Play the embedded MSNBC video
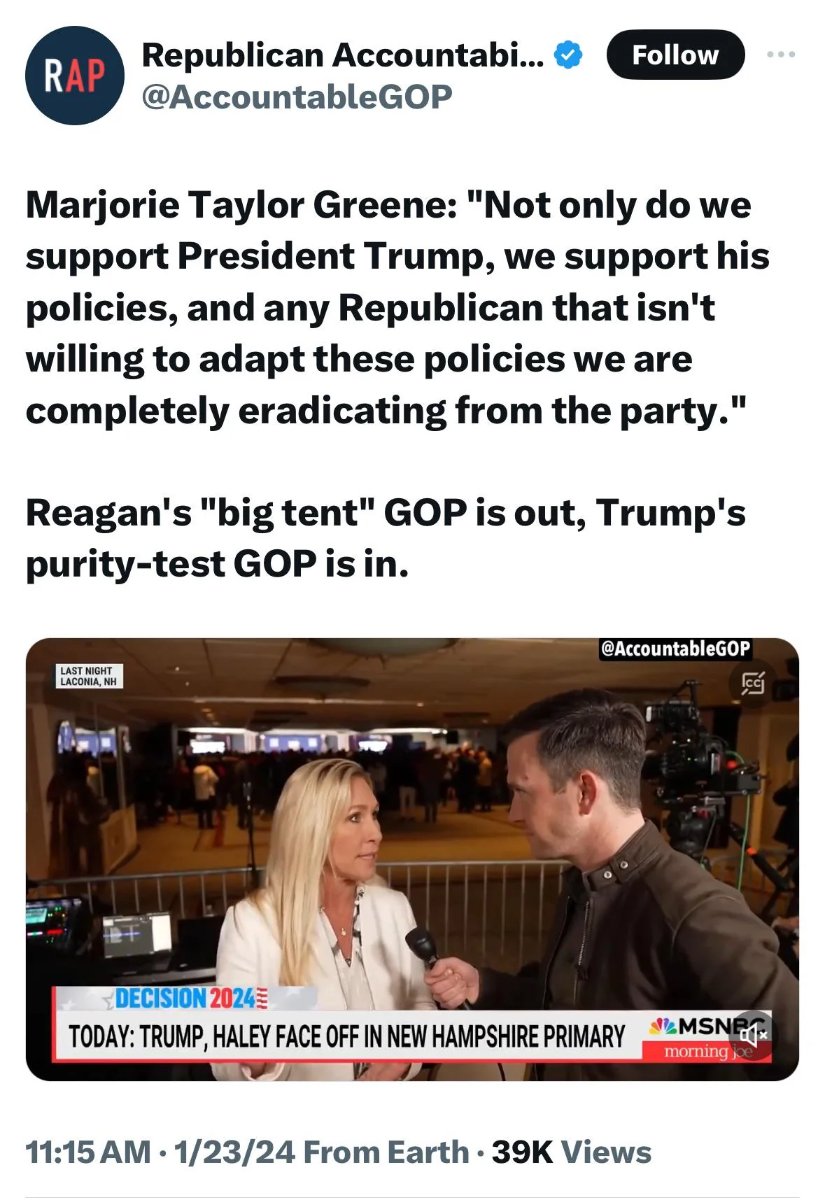825x1200 pixels. click(412, 858)
